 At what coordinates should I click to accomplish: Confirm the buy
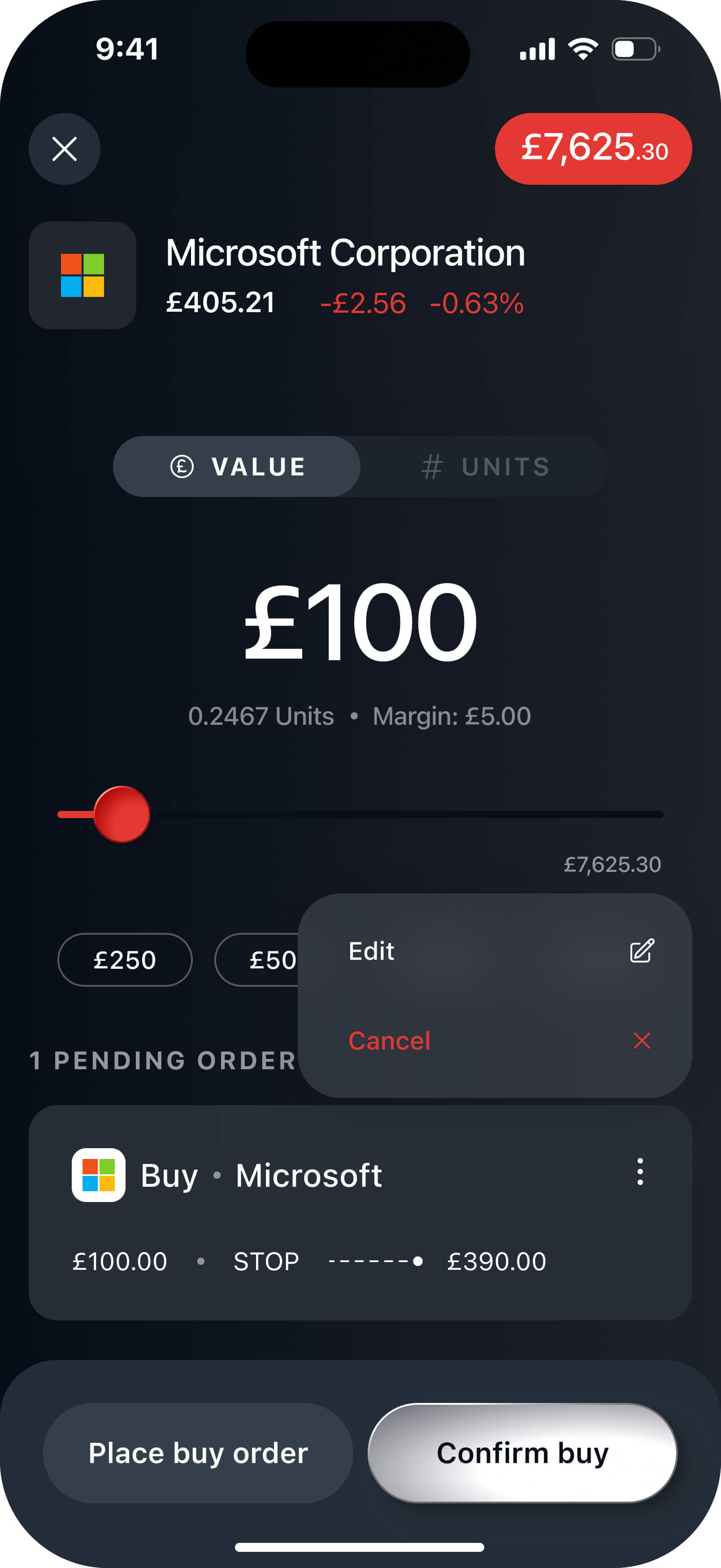(x=522, y=1454)
